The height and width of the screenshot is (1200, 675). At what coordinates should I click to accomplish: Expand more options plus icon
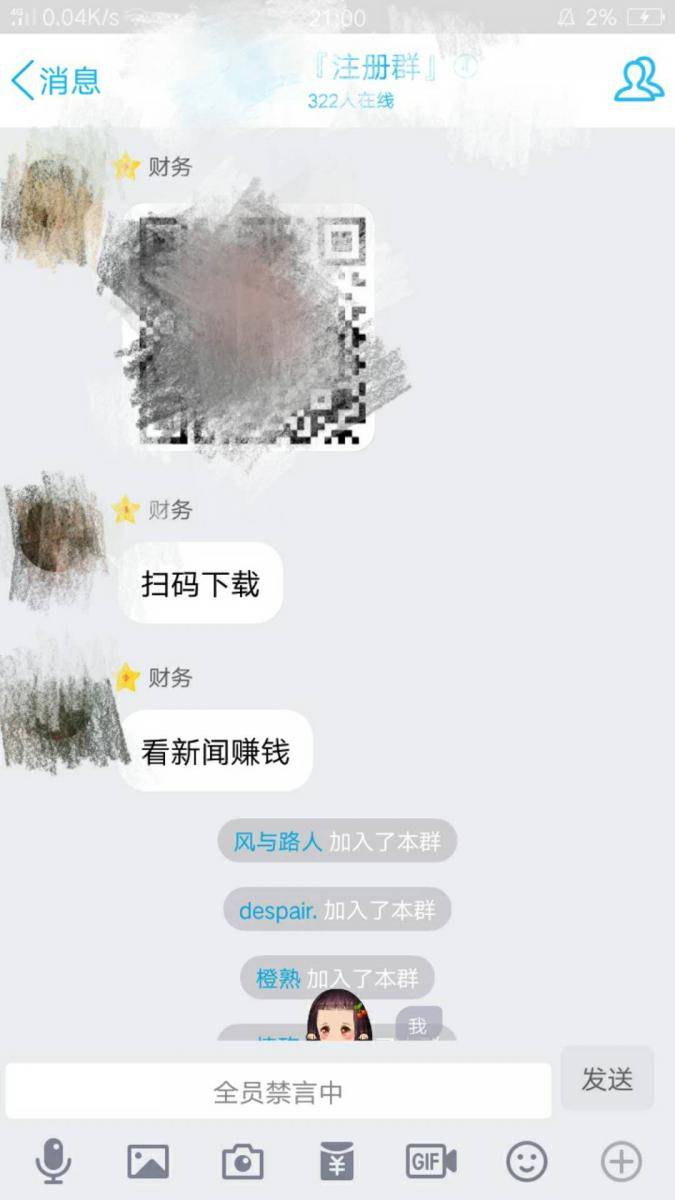[x=620, y=1162]
